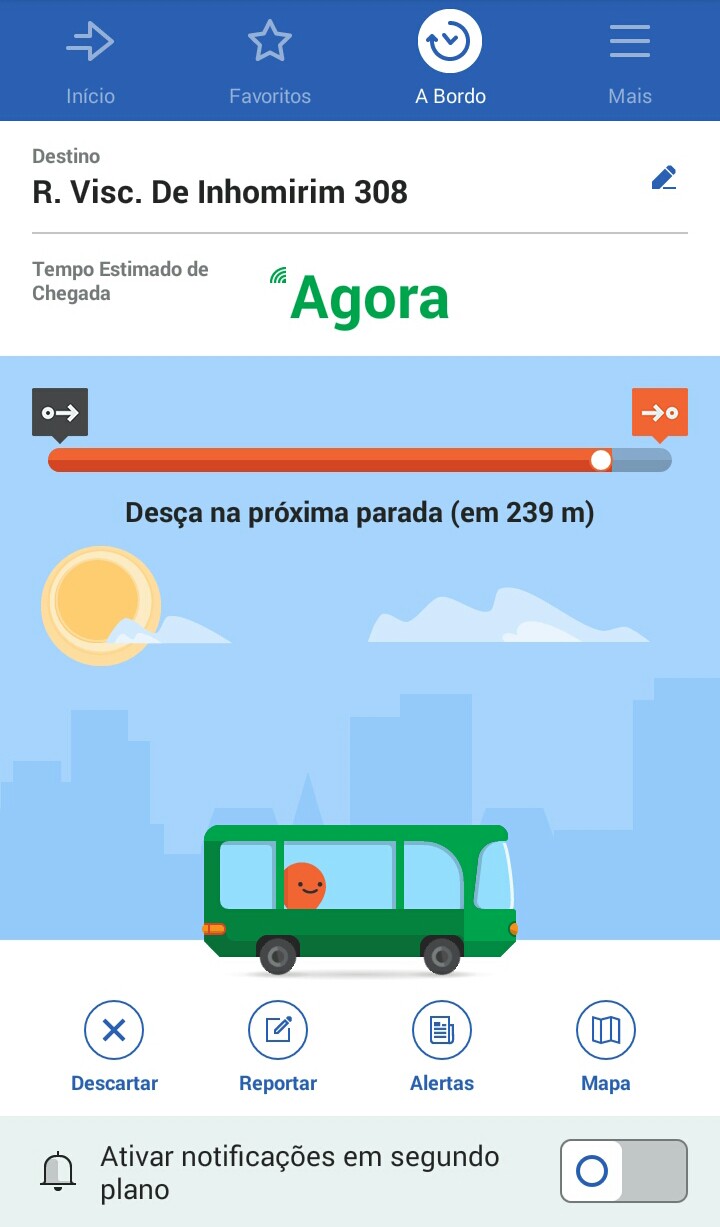The image size is (720, 1227).
Task: Select the A Bordo tab
Action: (x=450, y=62)
